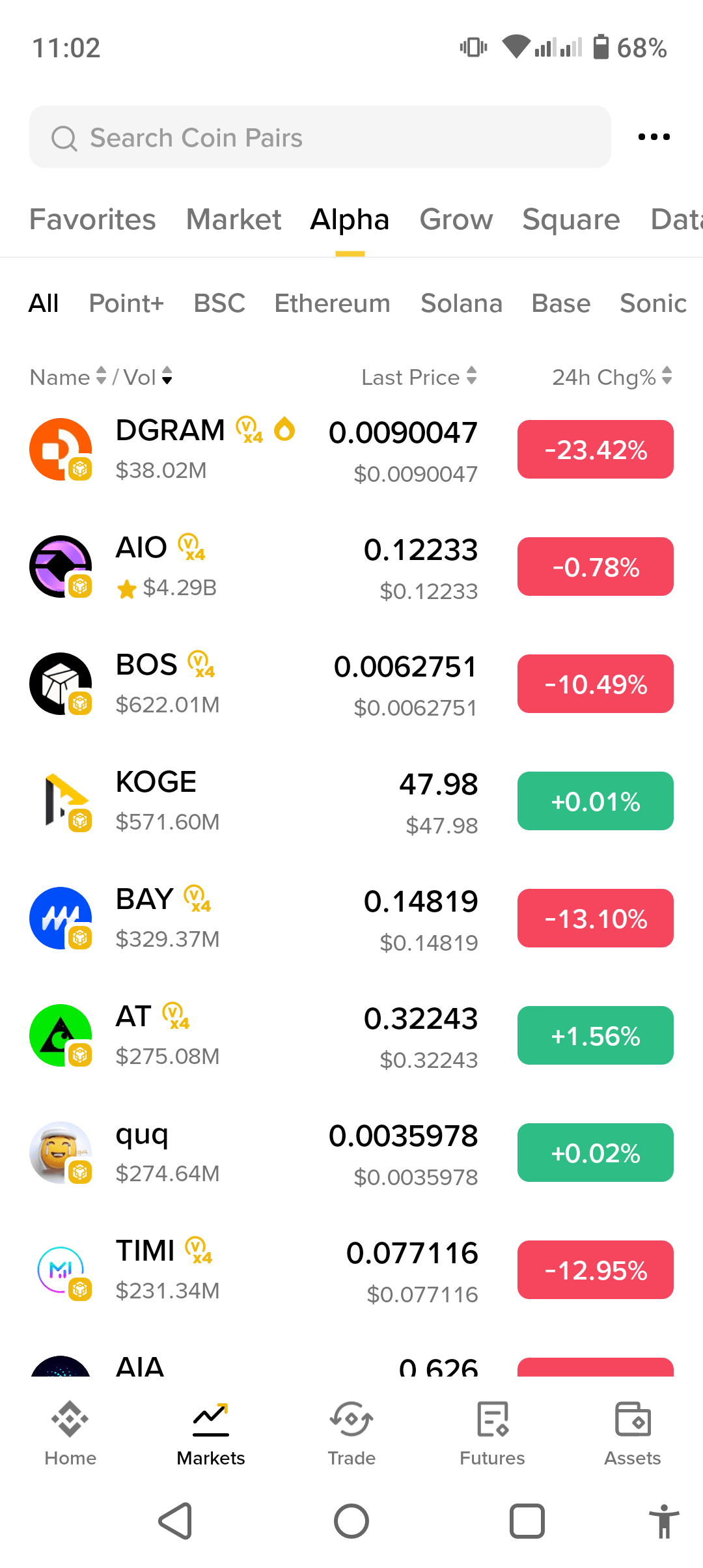703x1568 pixels.
Task: Open the Assets tab
Action: (633, 1434)
